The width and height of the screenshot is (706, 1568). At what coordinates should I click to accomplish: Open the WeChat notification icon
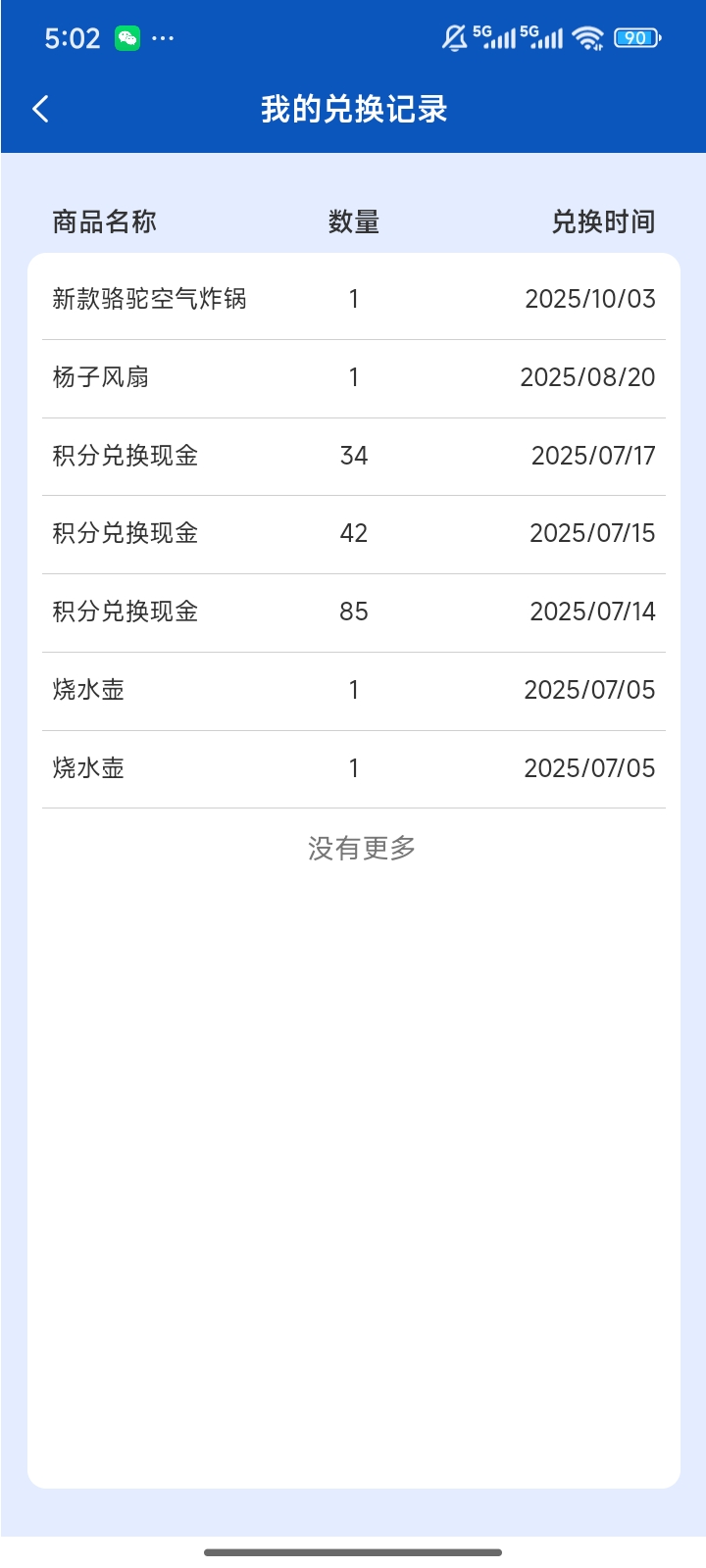point(127,36)
